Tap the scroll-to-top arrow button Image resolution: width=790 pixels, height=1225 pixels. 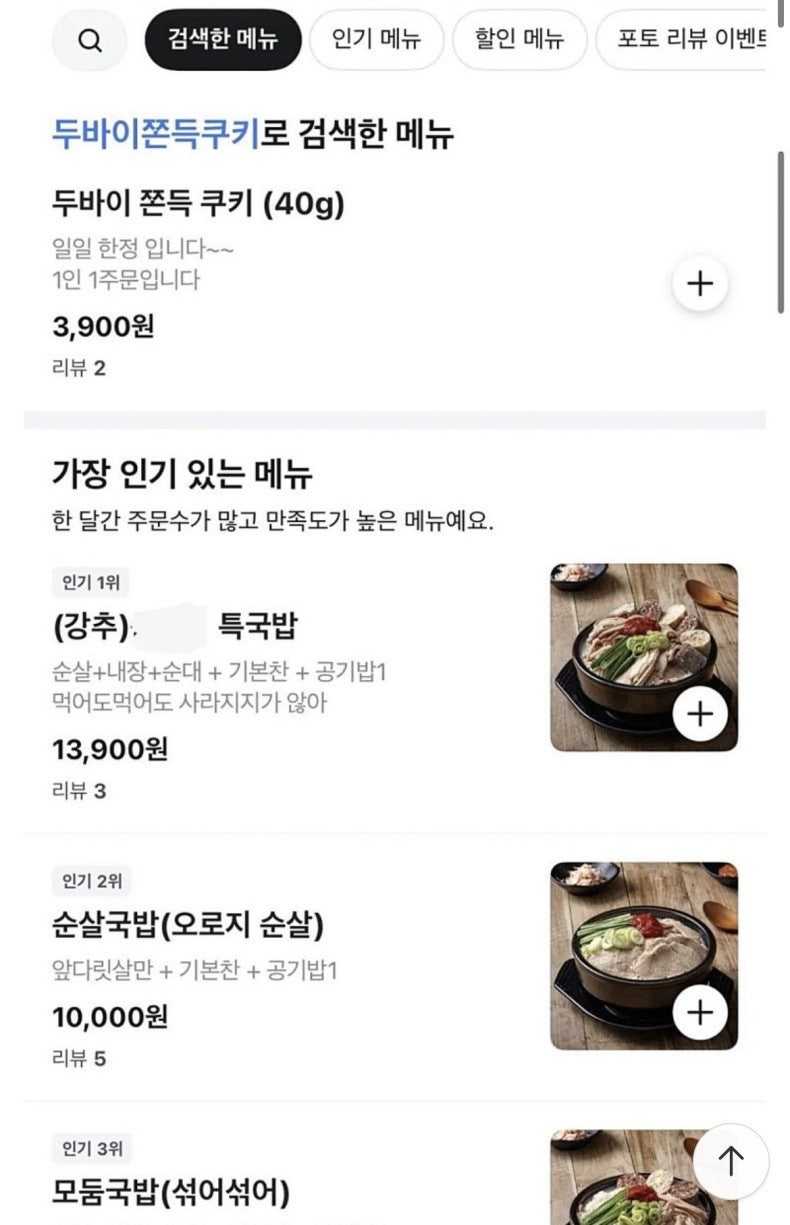pyautogui.click(x=731, y=1161)
